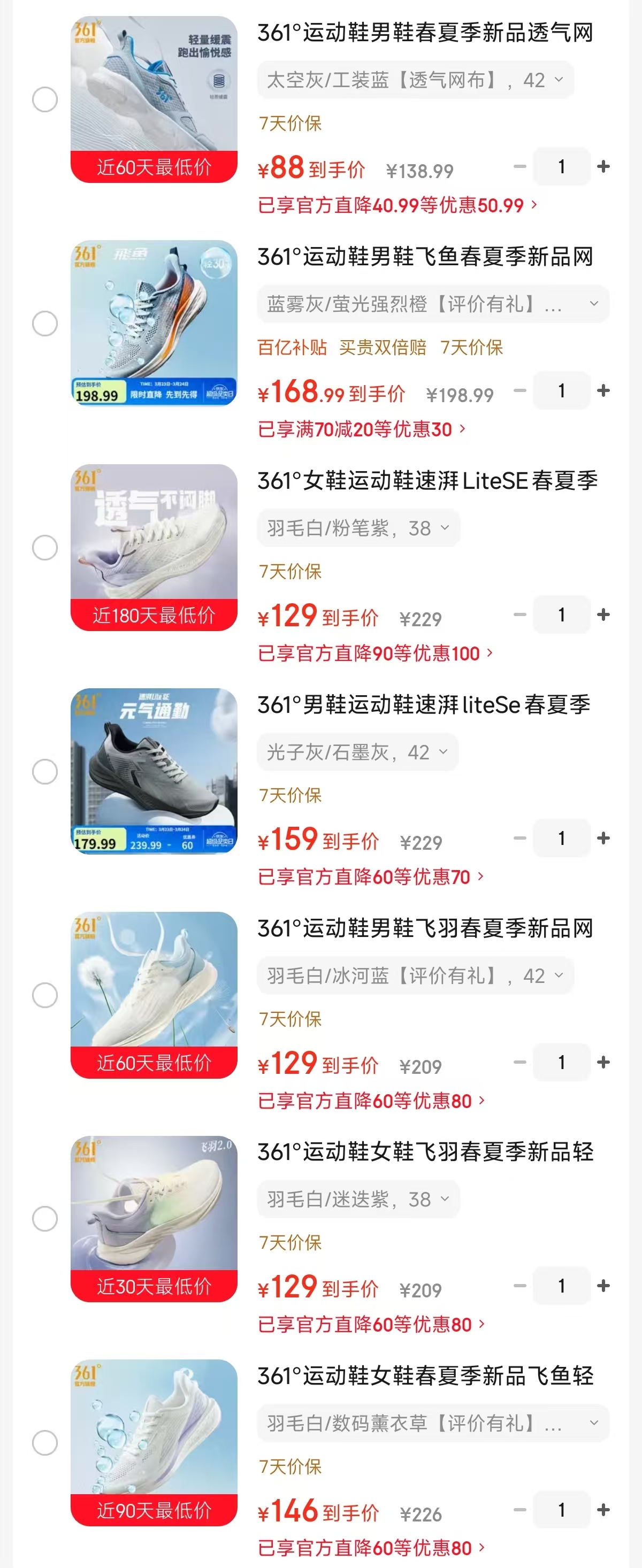Change the 蓝雾灰/萤光强烈橙 variant option
Viewport: 642px width, 1568px height.
(432, 303)
